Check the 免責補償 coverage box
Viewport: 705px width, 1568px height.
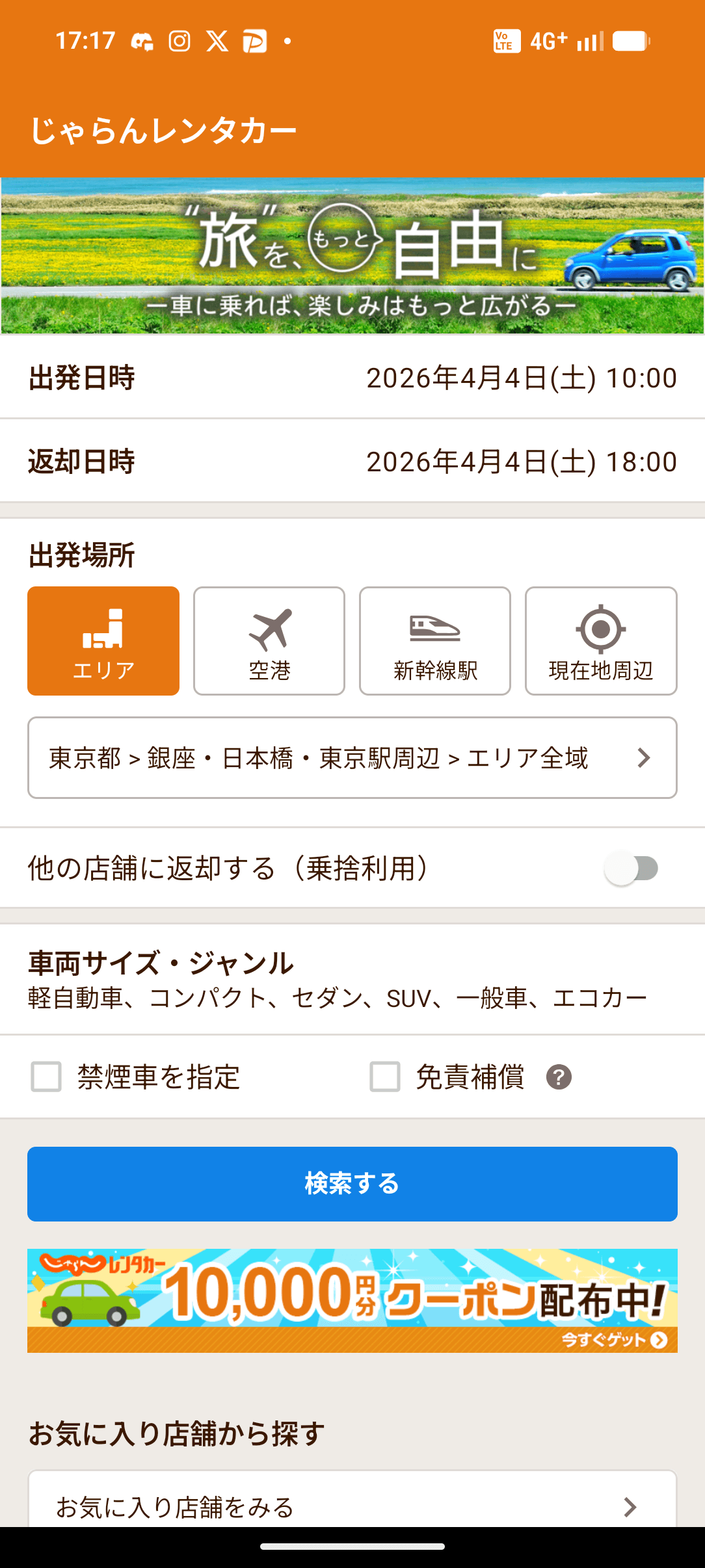(385, 1077)
